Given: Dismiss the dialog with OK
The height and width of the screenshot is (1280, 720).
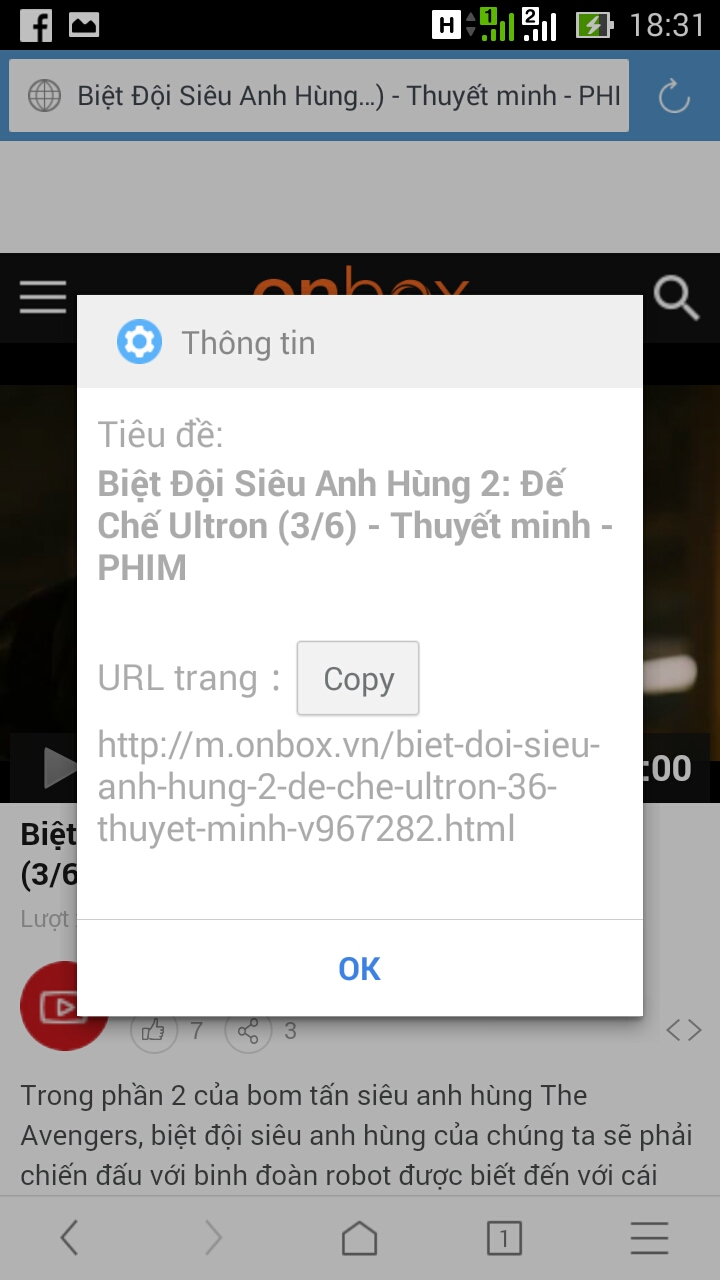Looking at the screenshot, I should pos(359,968).
